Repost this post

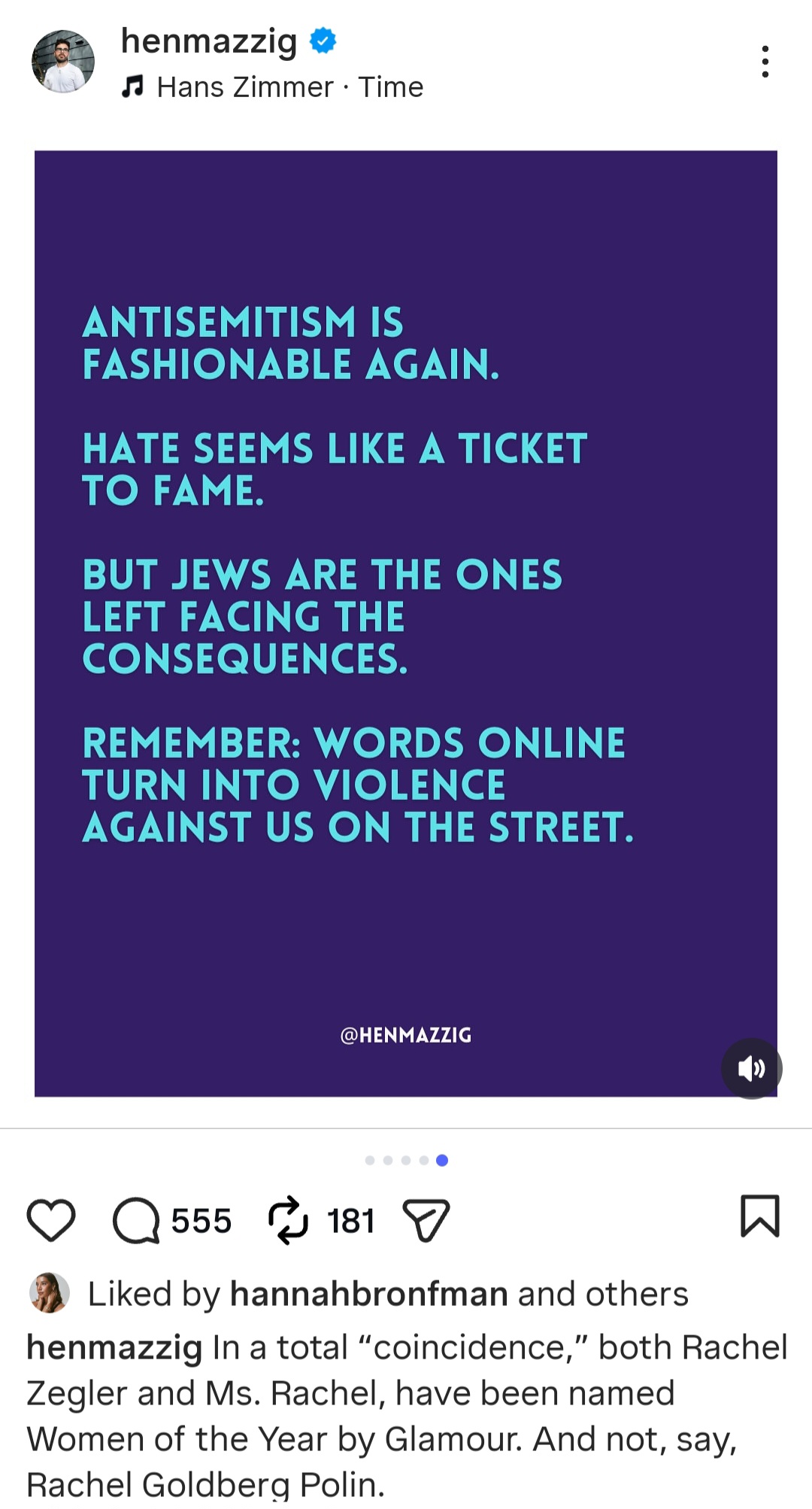coord(288,1220)
